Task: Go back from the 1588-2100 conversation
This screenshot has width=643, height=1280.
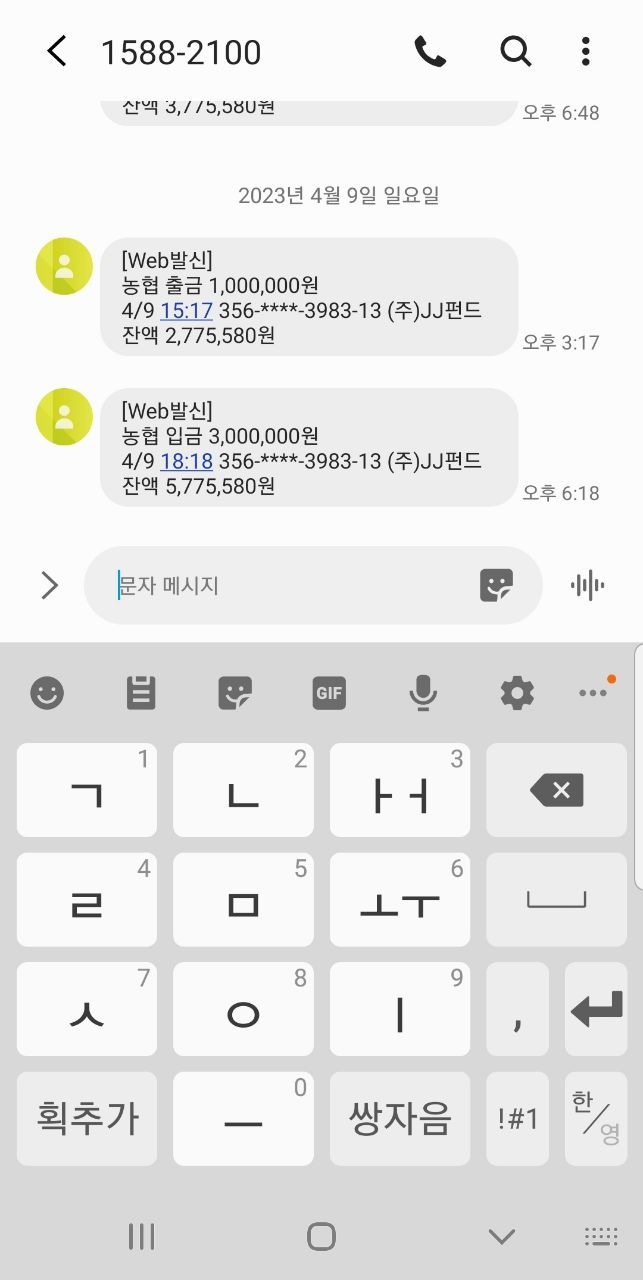Action: (57, 51)
